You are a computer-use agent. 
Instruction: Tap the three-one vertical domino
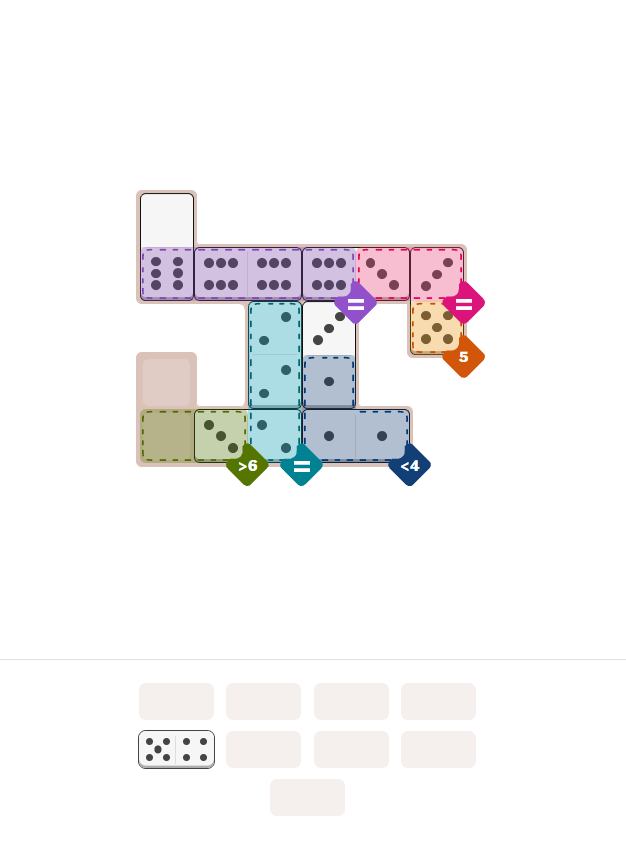pyautogui.click(x=329, y=355)
